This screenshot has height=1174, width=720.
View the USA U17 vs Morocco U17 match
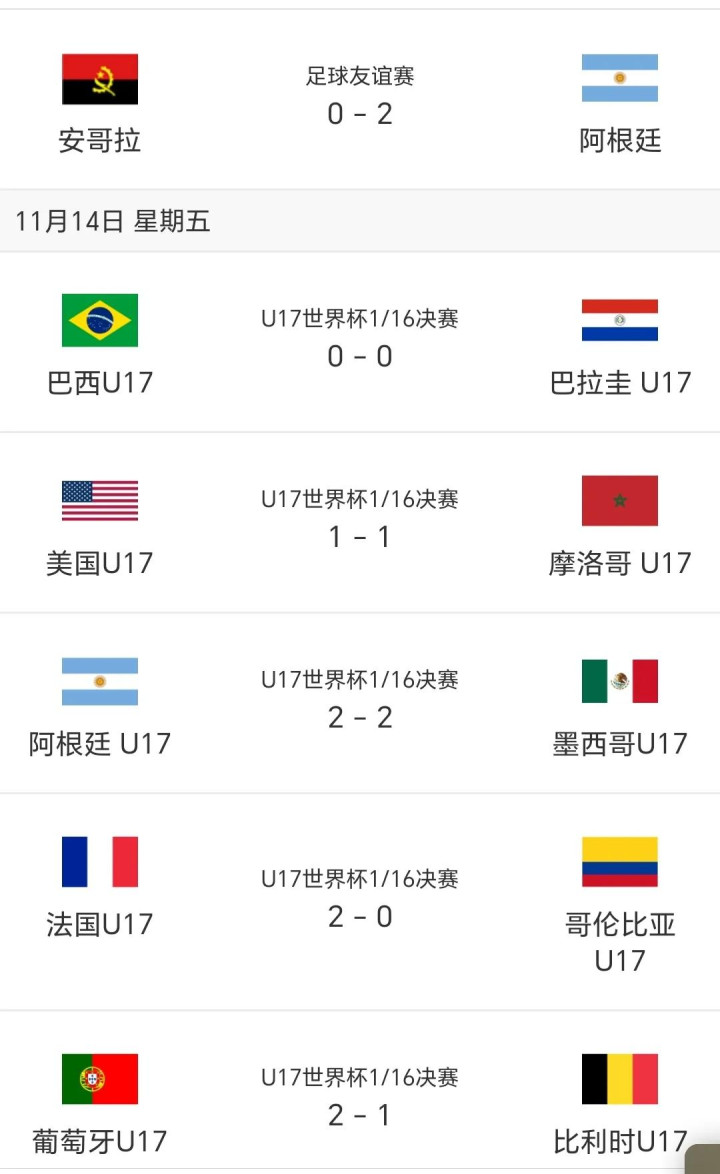point(360,523)
